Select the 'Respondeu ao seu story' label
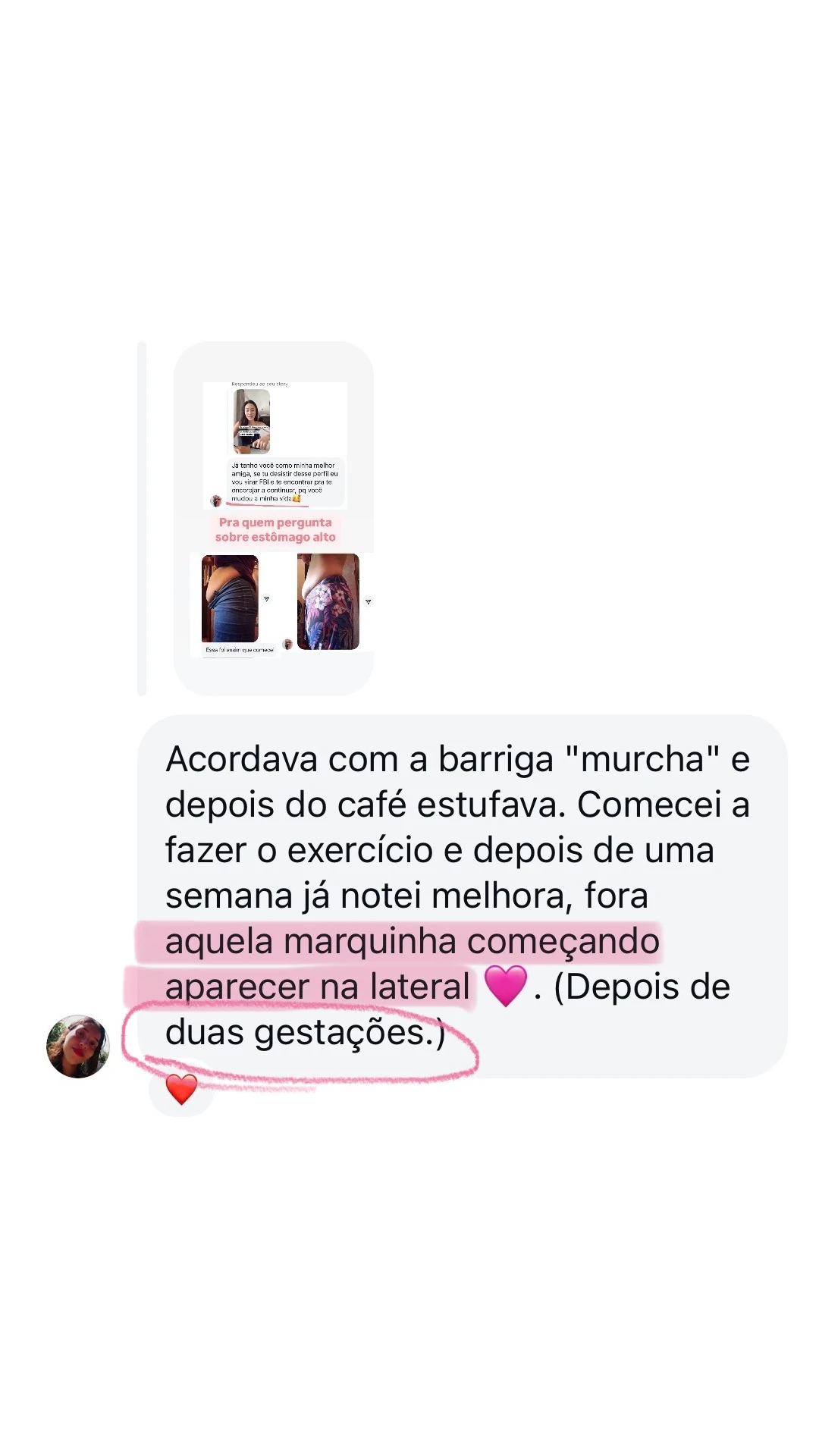Image resolution: width=819 pixels, height=1456 pixels. pyautogui.click(x=259, y=384)
